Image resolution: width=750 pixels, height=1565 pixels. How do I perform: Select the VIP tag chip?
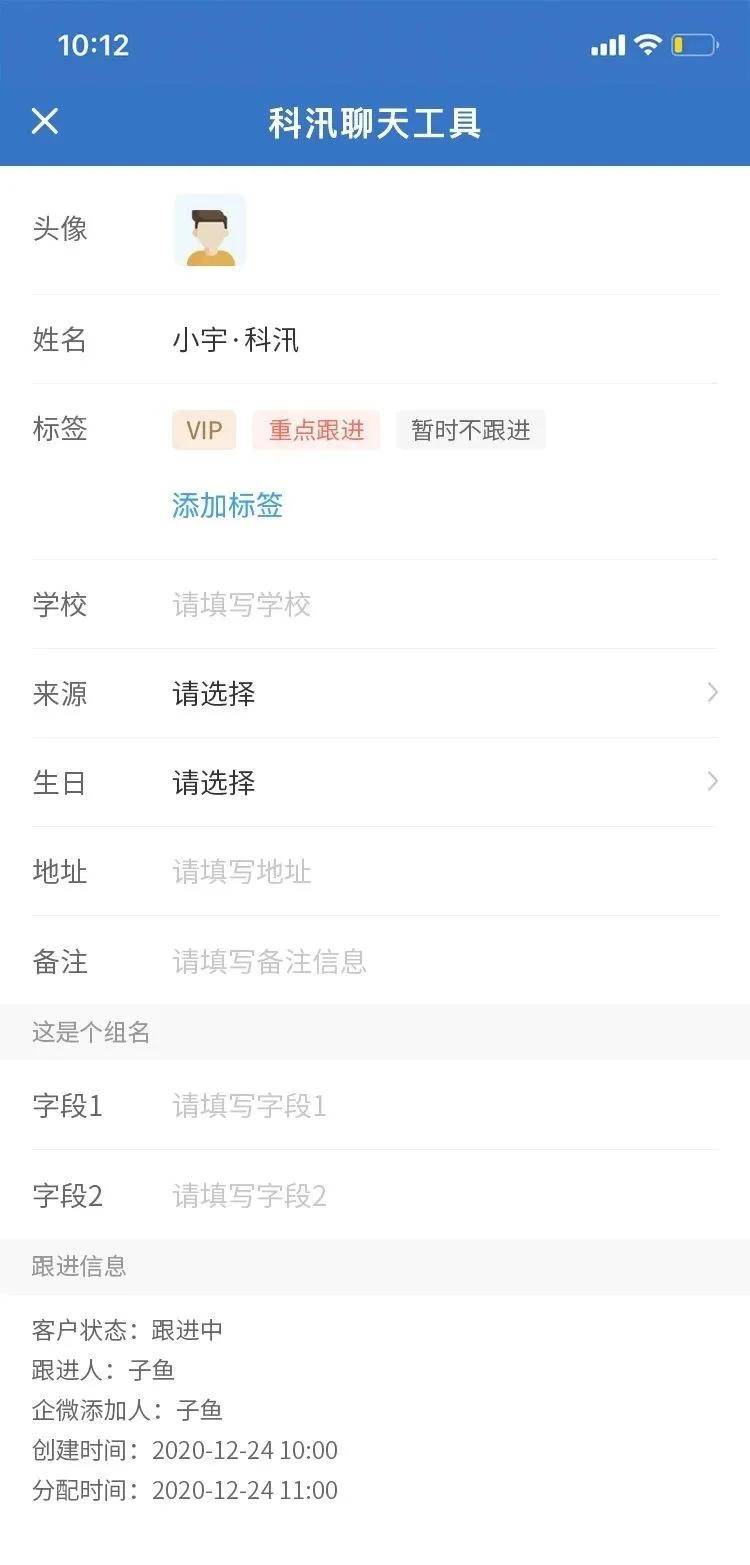pos(204,431)
